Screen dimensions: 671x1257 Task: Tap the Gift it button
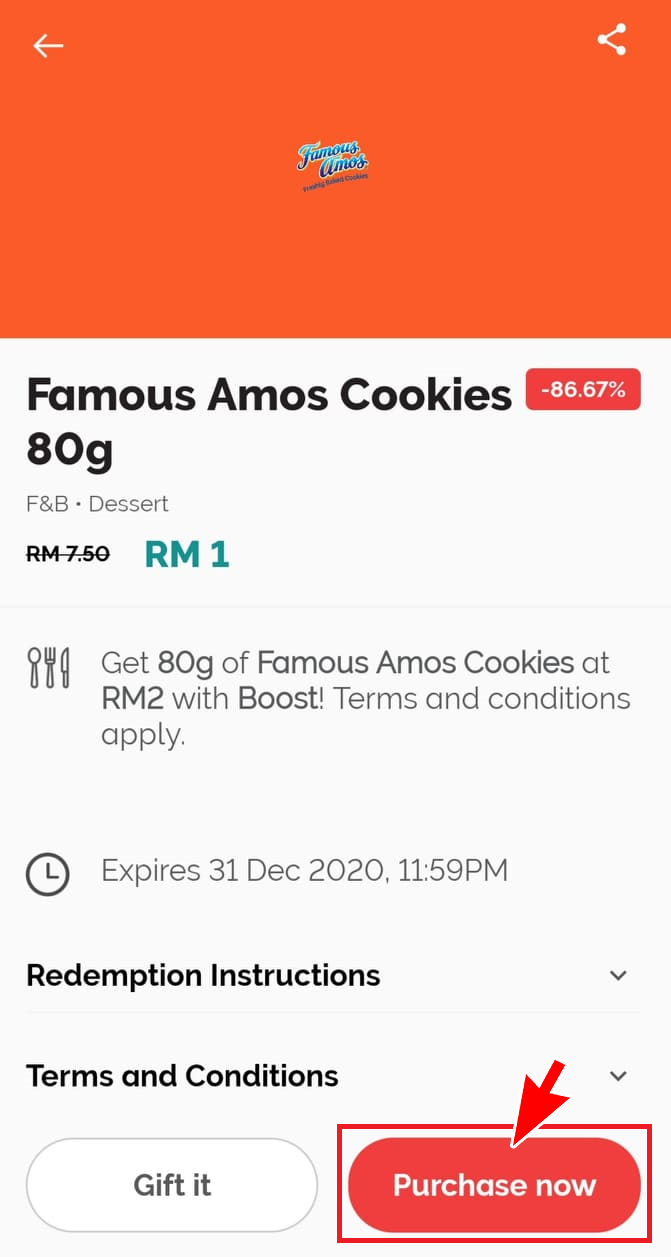pyautogui.click(x=172, y=1185)
